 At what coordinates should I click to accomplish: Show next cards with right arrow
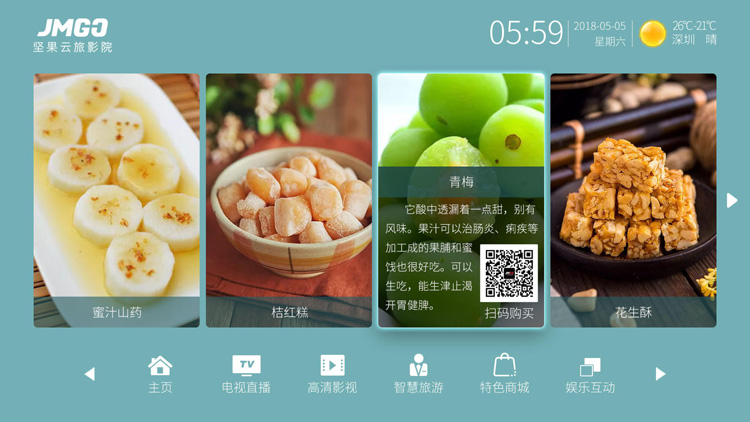(732, 200)
